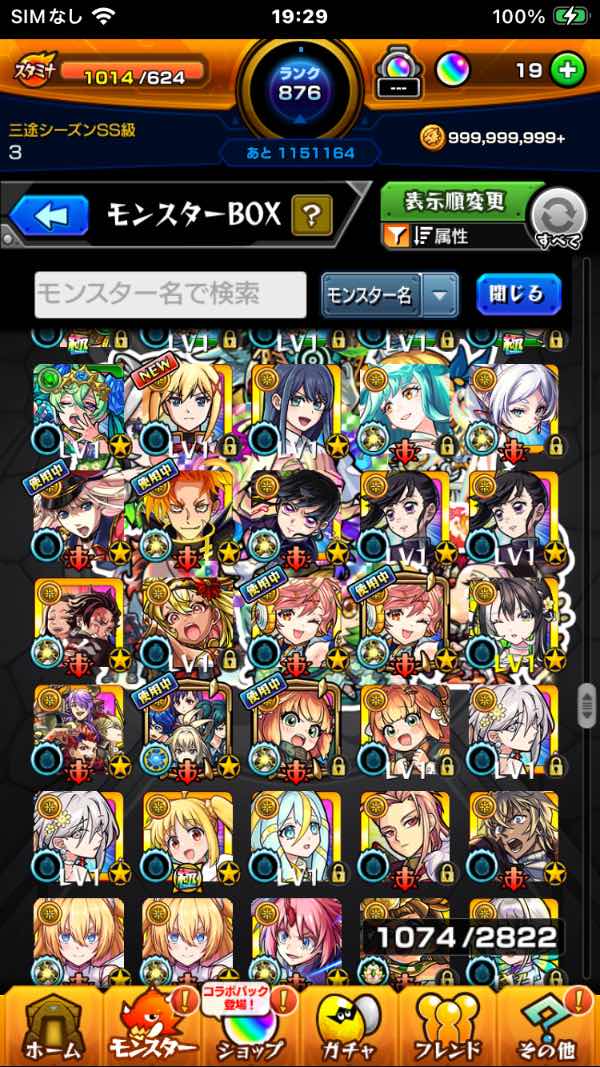Tap the 表示順変更 sort order button

[x=454, y=201]
